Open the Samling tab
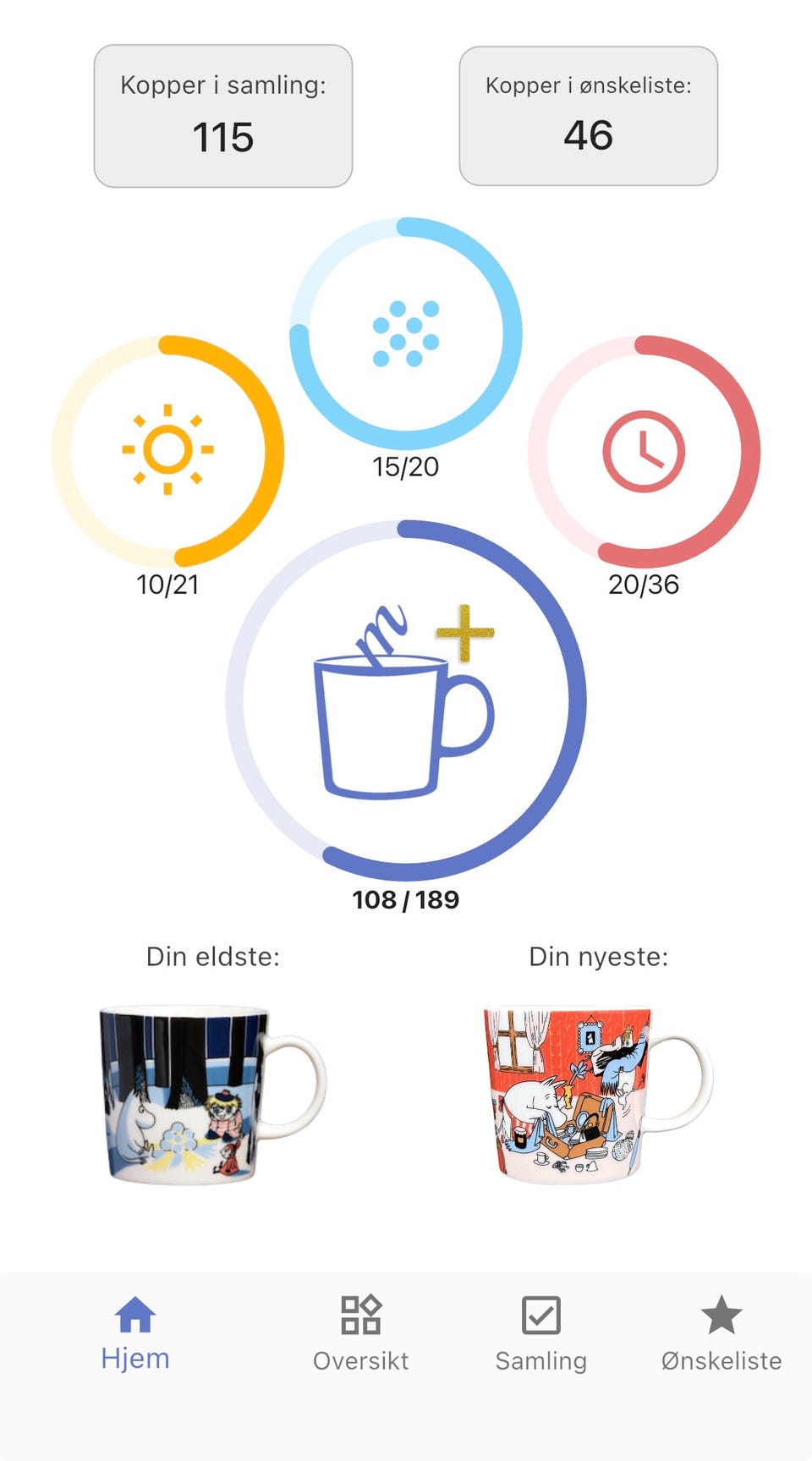This screenshot has width=812, height=1461. coord(541,1333)
